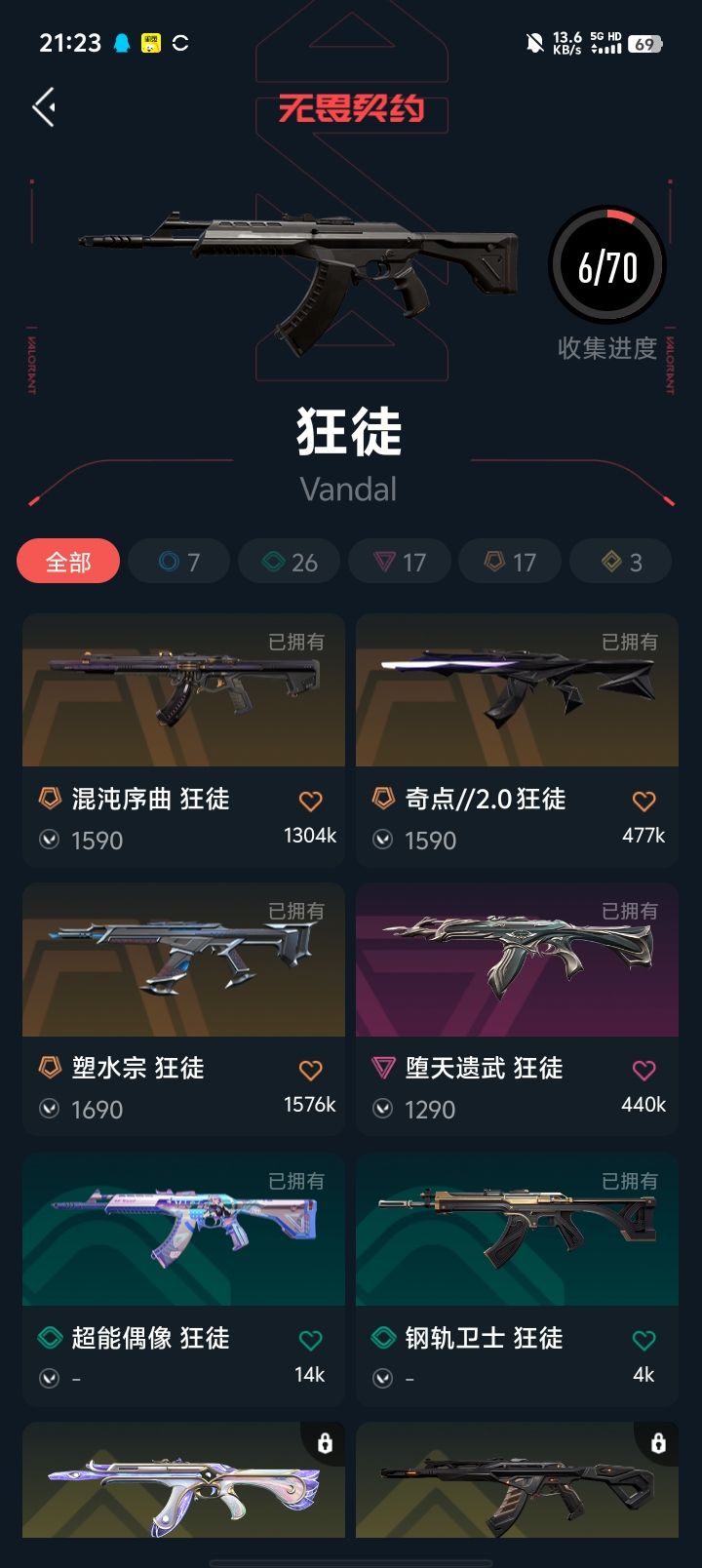Filter skins by the orange tier showing 17

pos(510,562)
